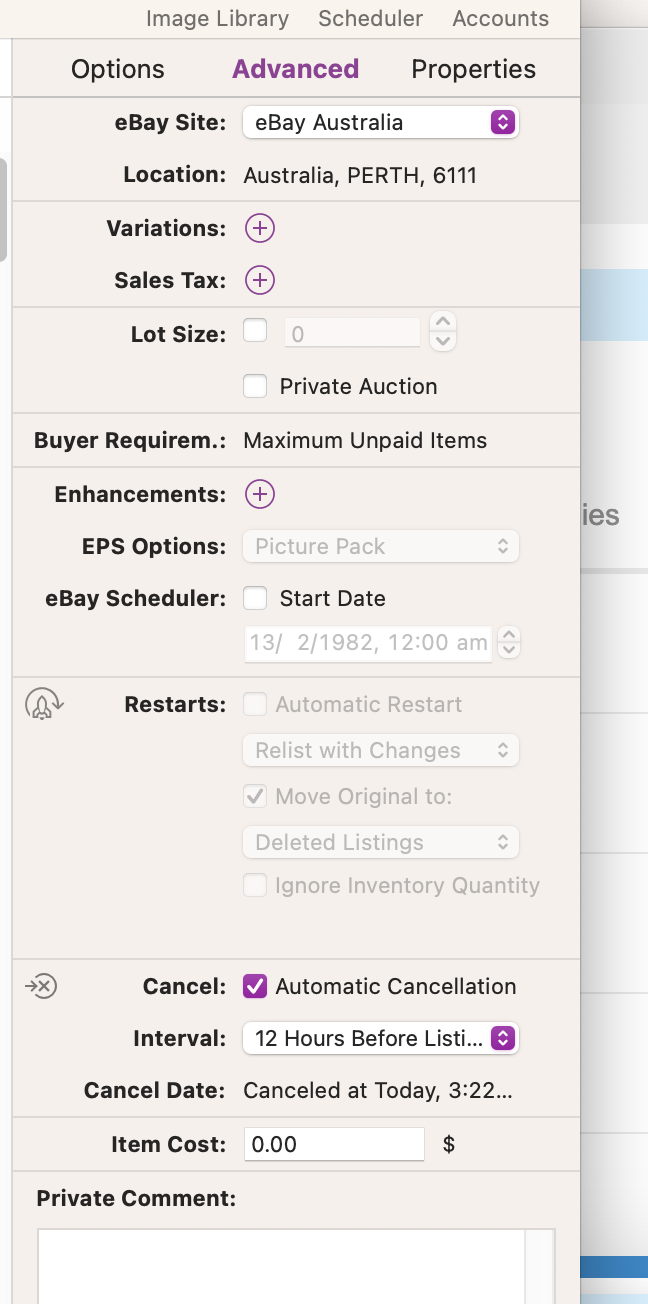Open Buyer Requirements Maximum Unpaid Items

(365, 440)
